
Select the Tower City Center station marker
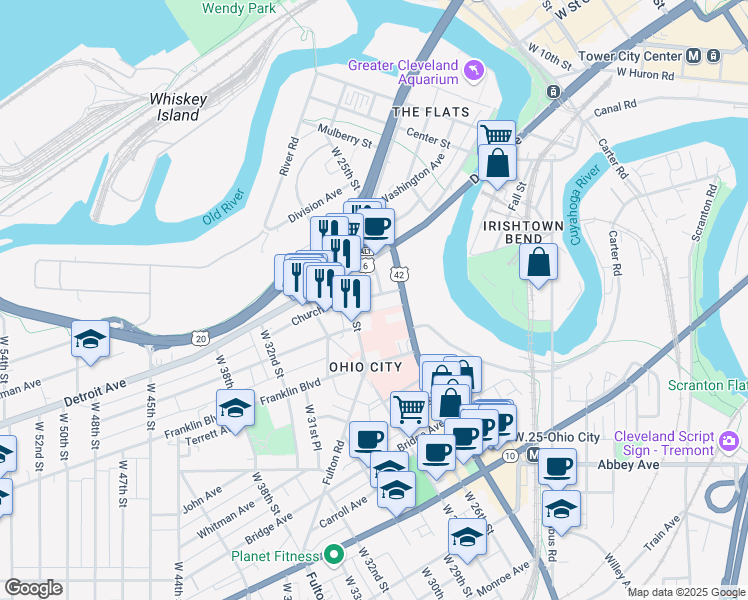(x=693, y=56)
